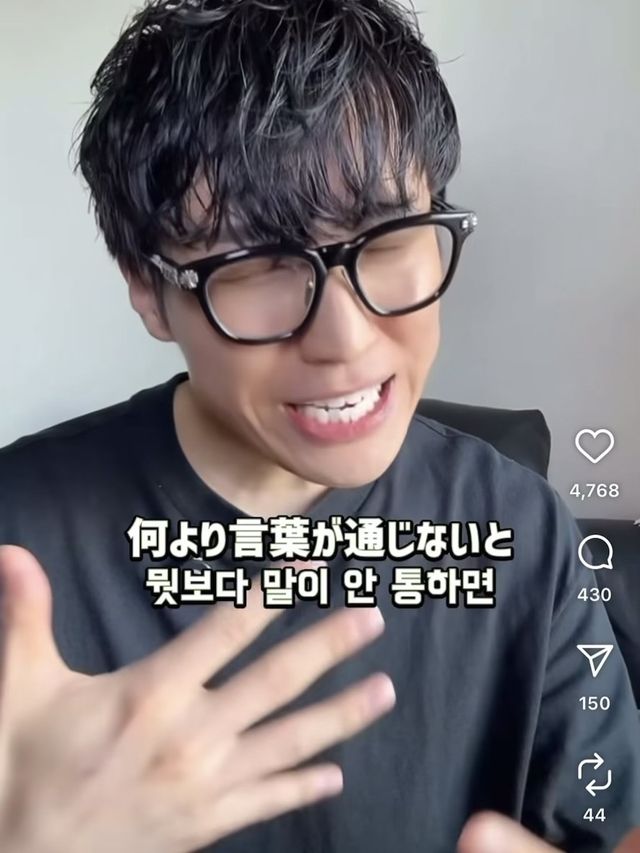Image resolution: width=640 pixels, height=853 pixels.
Task: Share the reel via the paper plane icon
Action: click(594, 660)
